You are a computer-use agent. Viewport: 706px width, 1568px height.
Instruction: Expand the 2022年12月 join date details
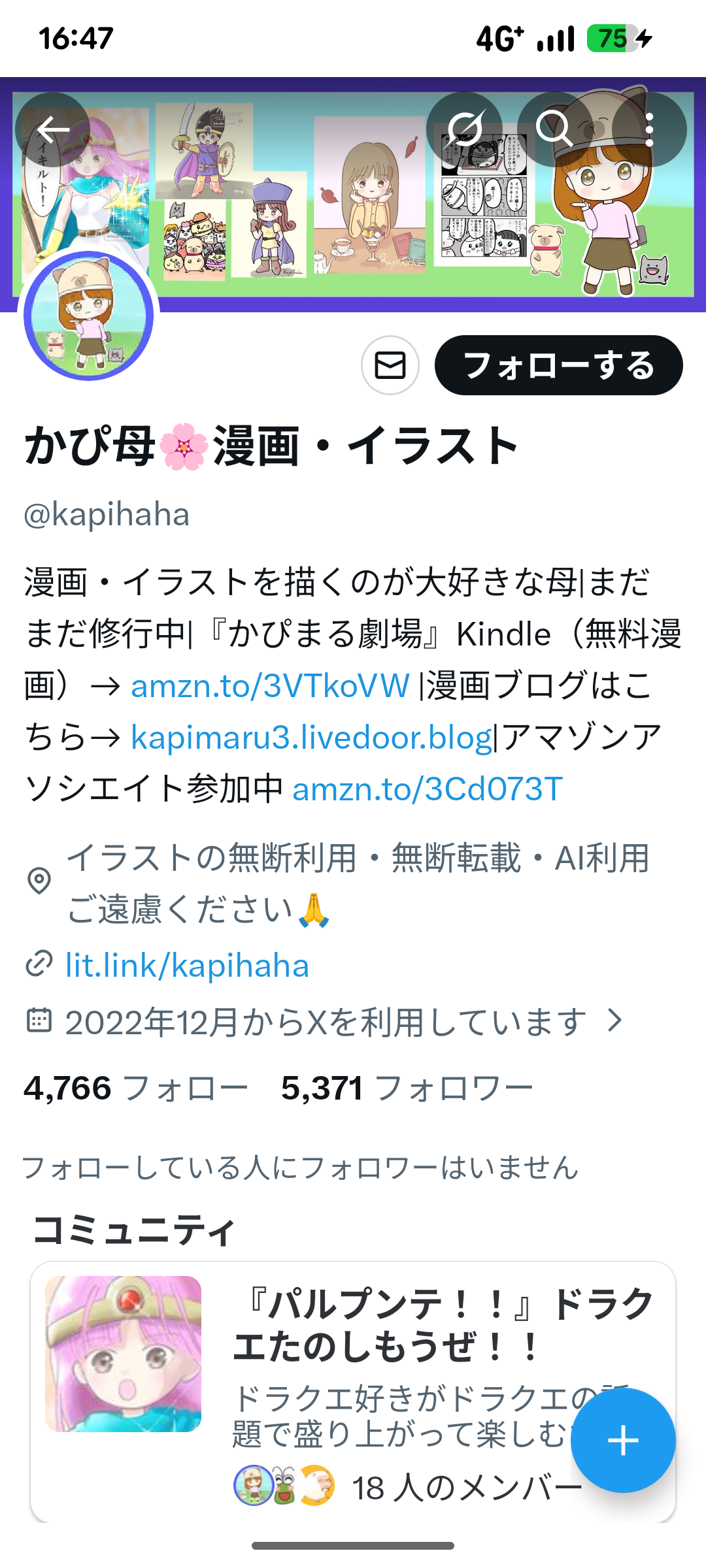coord(326,1022)
